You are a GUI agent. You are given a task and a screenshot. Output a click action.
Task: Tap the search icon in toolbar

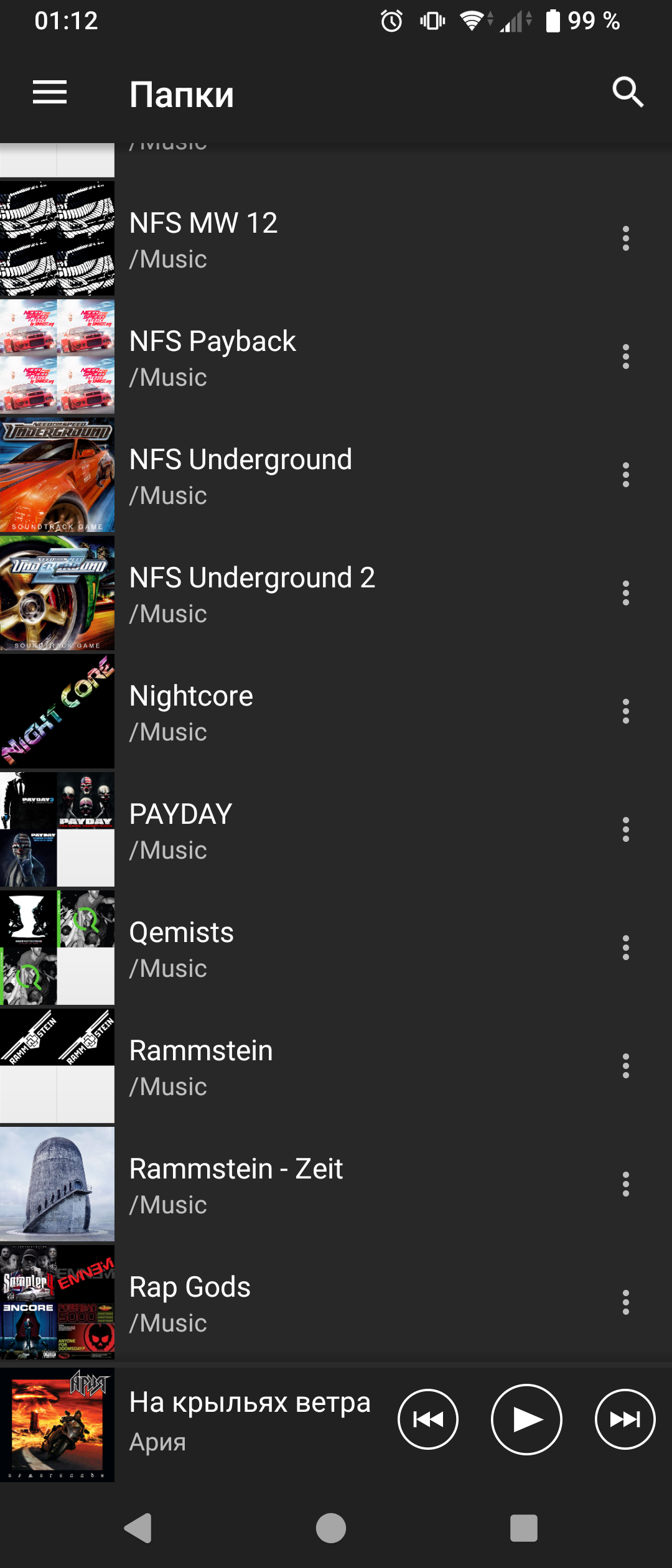627,93
